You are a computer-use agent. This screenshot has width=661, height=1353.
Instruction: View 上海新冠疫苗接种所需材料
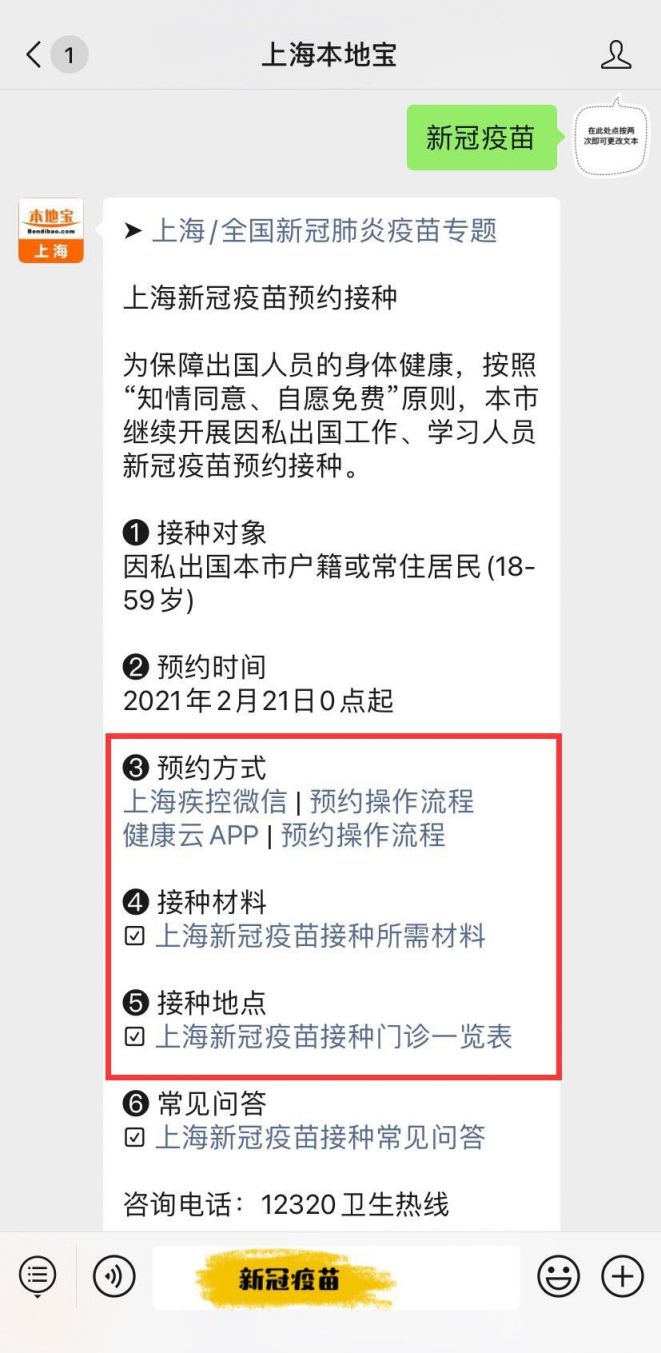pos(319,936)
